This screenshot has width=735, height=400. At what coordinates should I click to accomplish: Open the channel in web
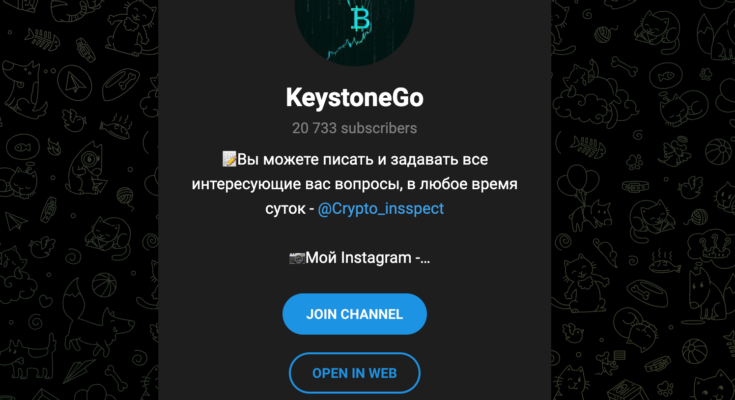click(x=354, y=373)
